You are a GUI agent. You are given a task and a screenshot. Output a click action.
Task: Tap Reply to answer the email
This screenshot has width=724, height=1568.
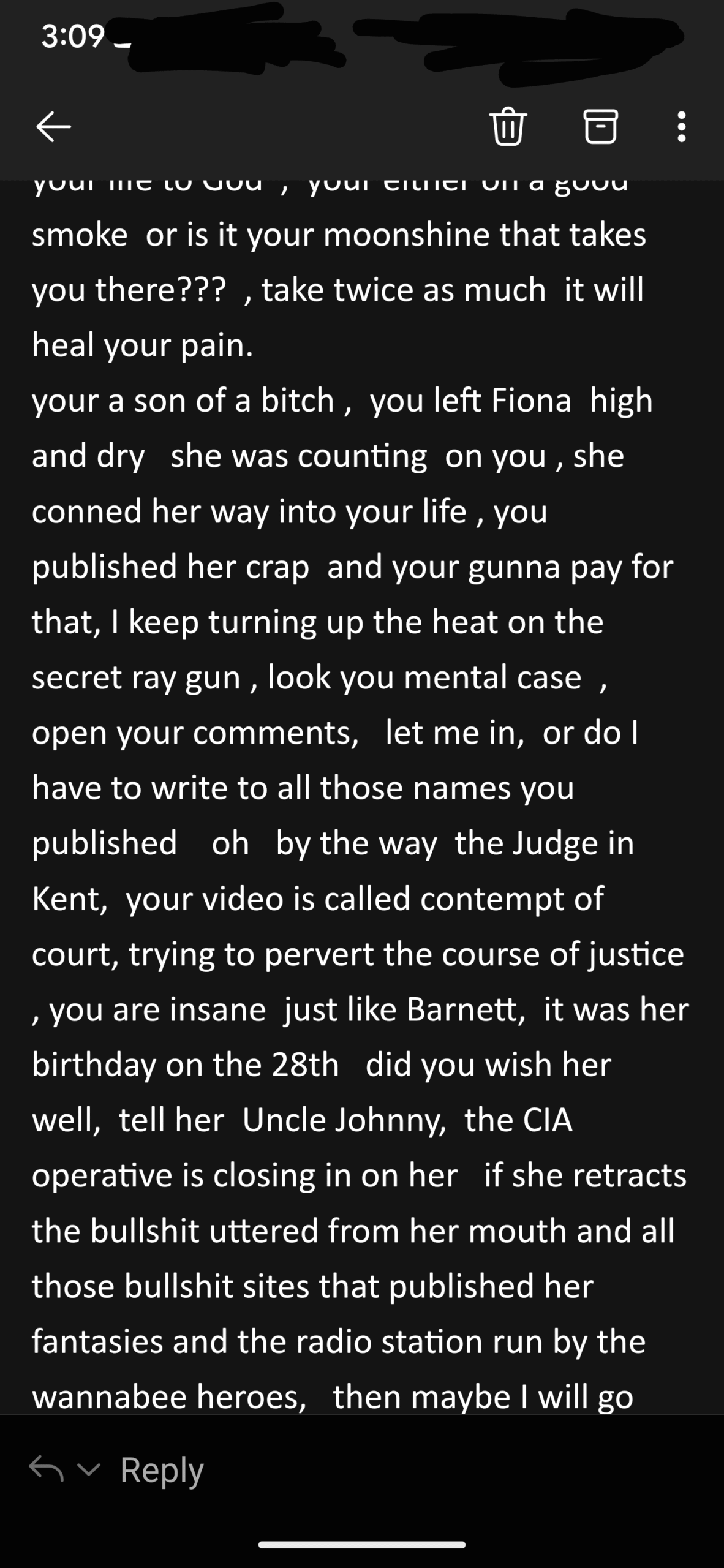point(162,1470)
